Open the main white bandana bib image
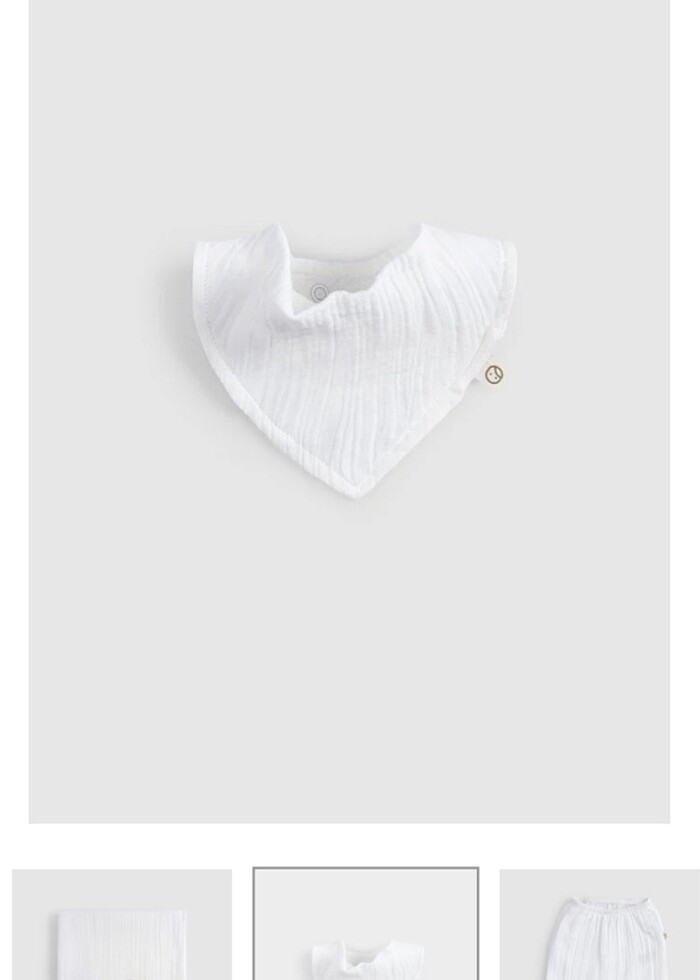Image resolution: width=700 pixels, height=980 pixels. 350,410
